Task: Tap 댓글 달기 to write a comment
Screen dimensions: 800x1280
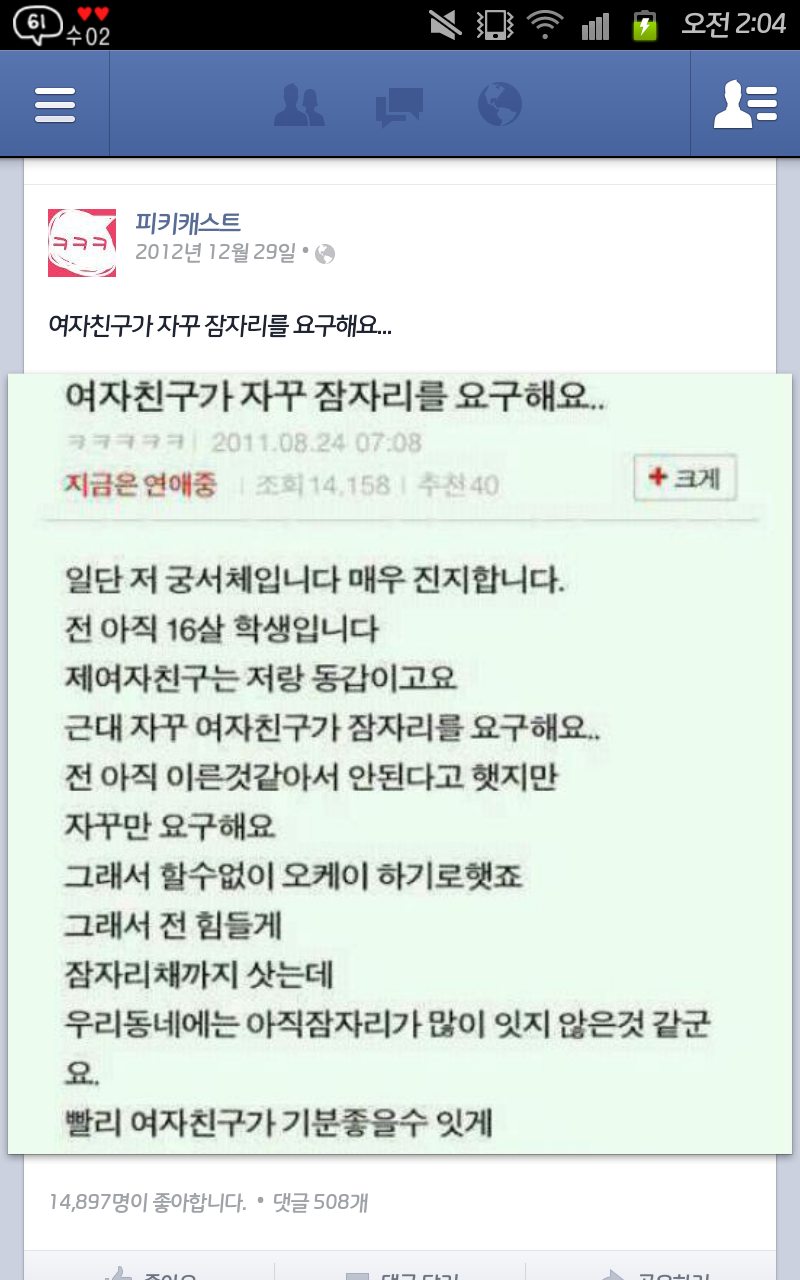Action: click(x=400, y=1270)
